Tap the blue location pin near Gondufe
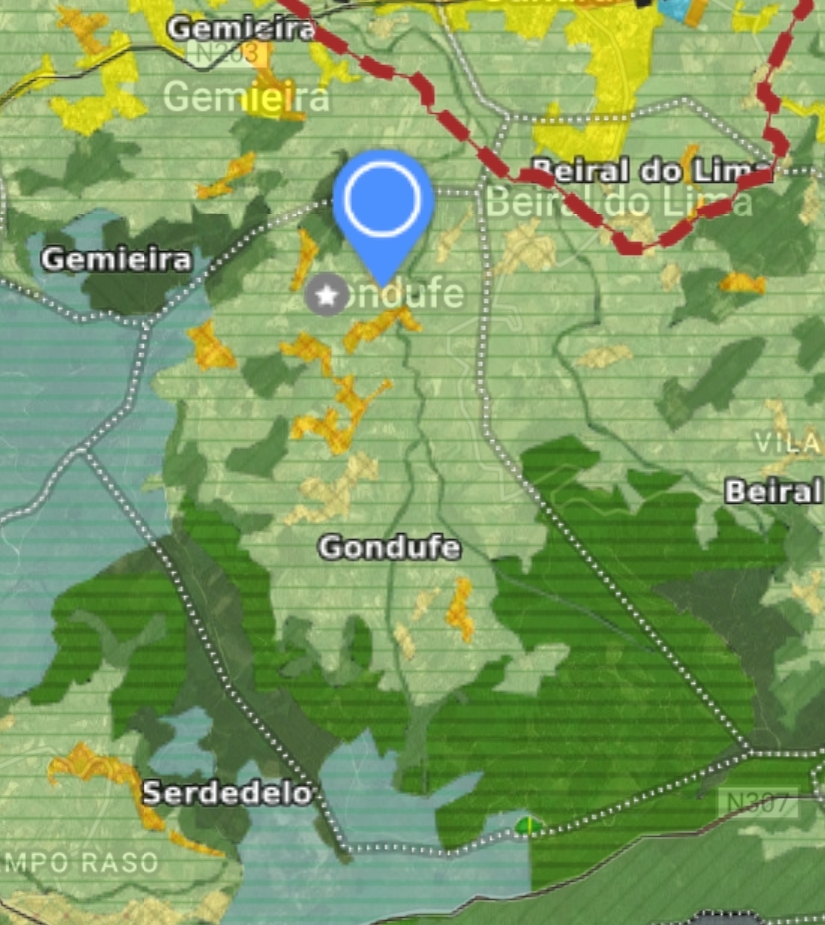Image resolution: width=825 pixels, height=925 pixels. click(x=381, y=204)
